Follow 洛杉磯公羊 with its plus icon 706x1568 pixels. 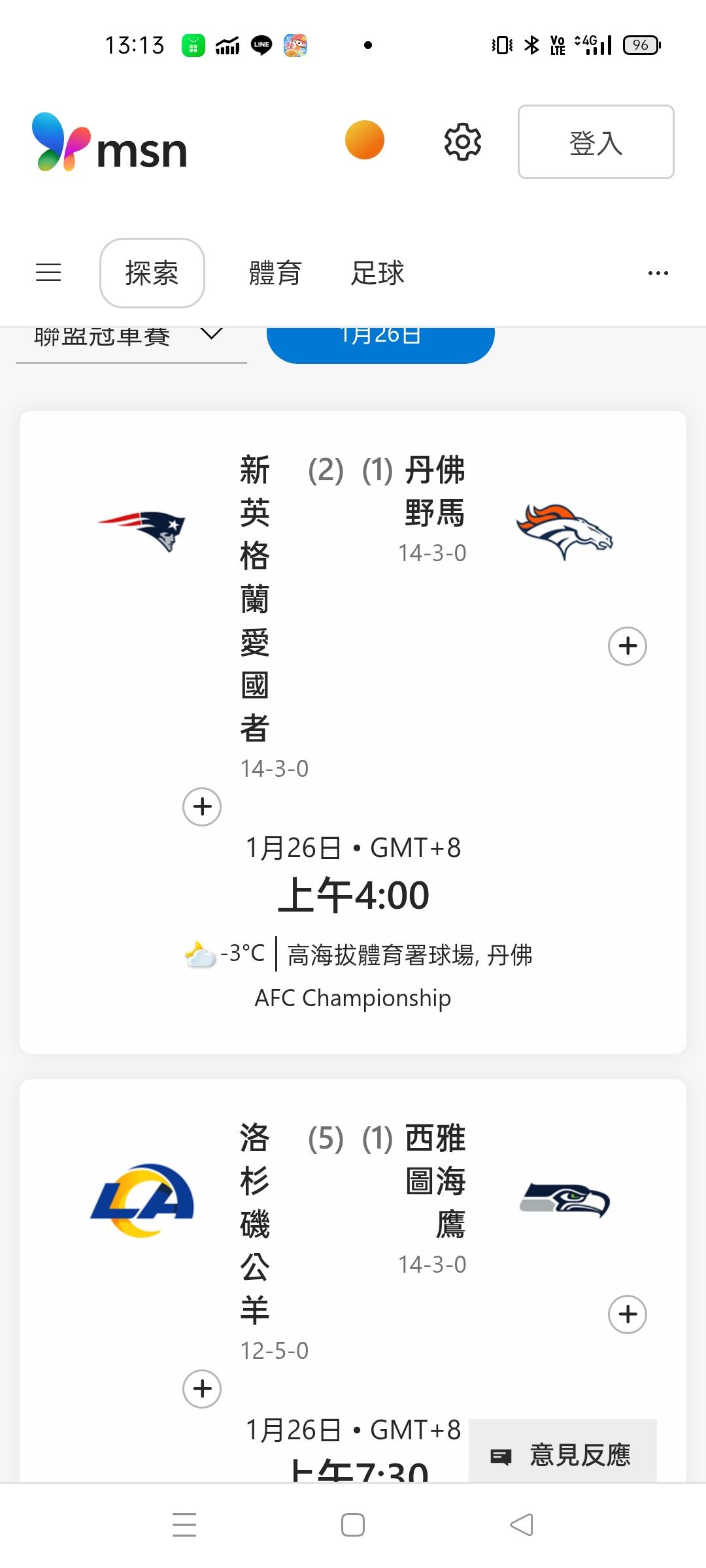click(202, 1388)
